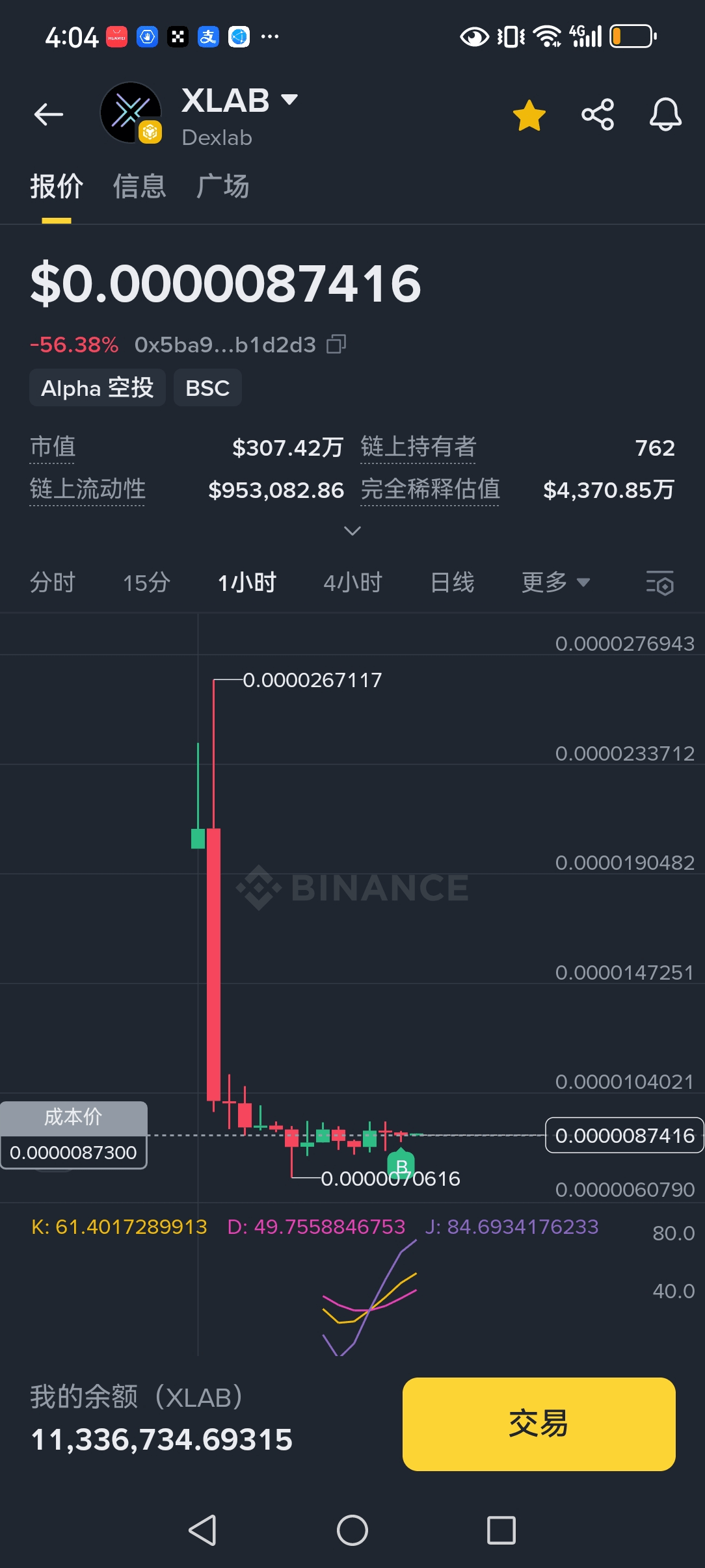Share the XLAB token page
This screenshot has height=1568, width=705.
click(598, 115)
